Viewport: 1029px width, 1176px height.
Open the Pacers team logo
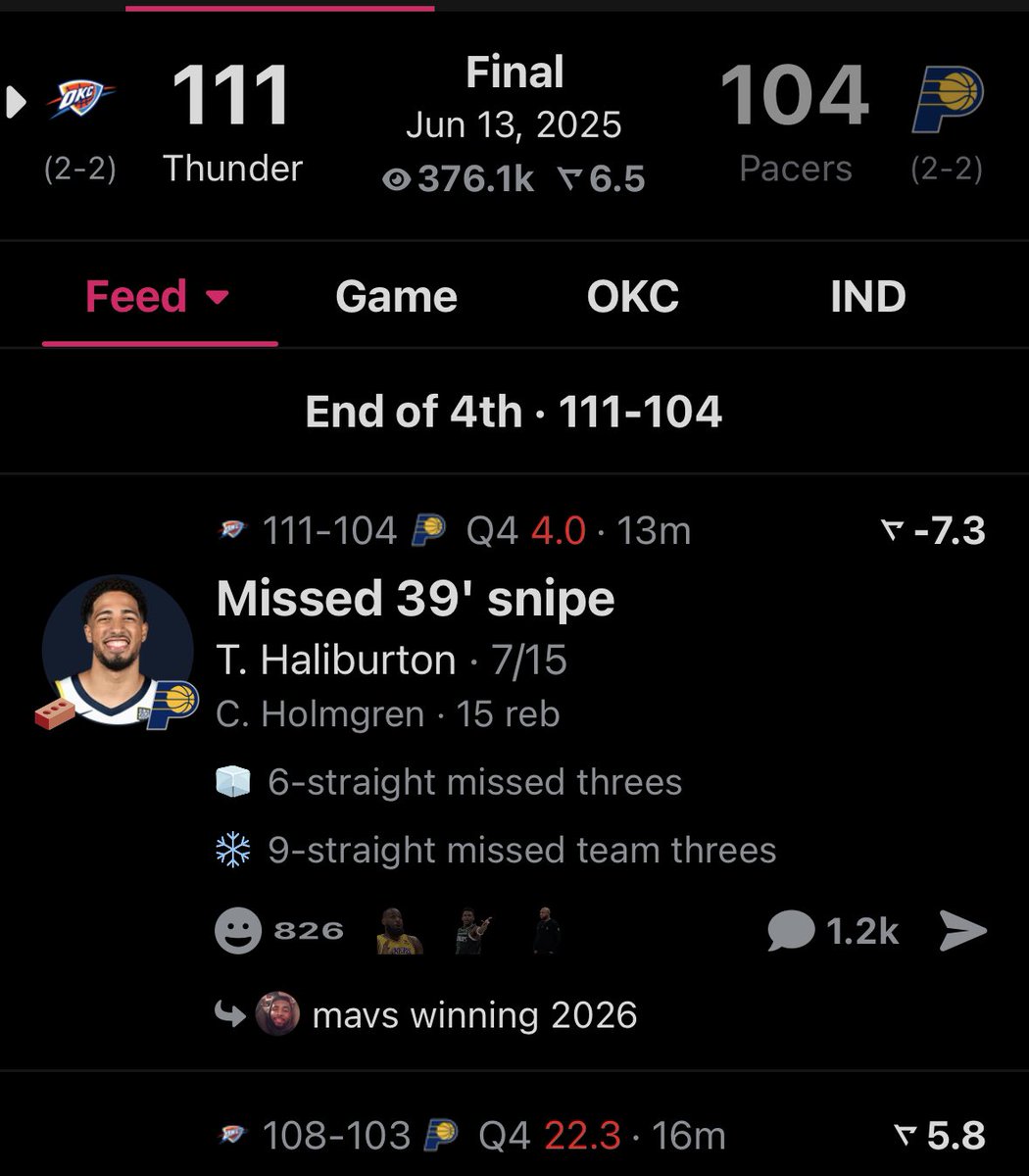[948, 99]
